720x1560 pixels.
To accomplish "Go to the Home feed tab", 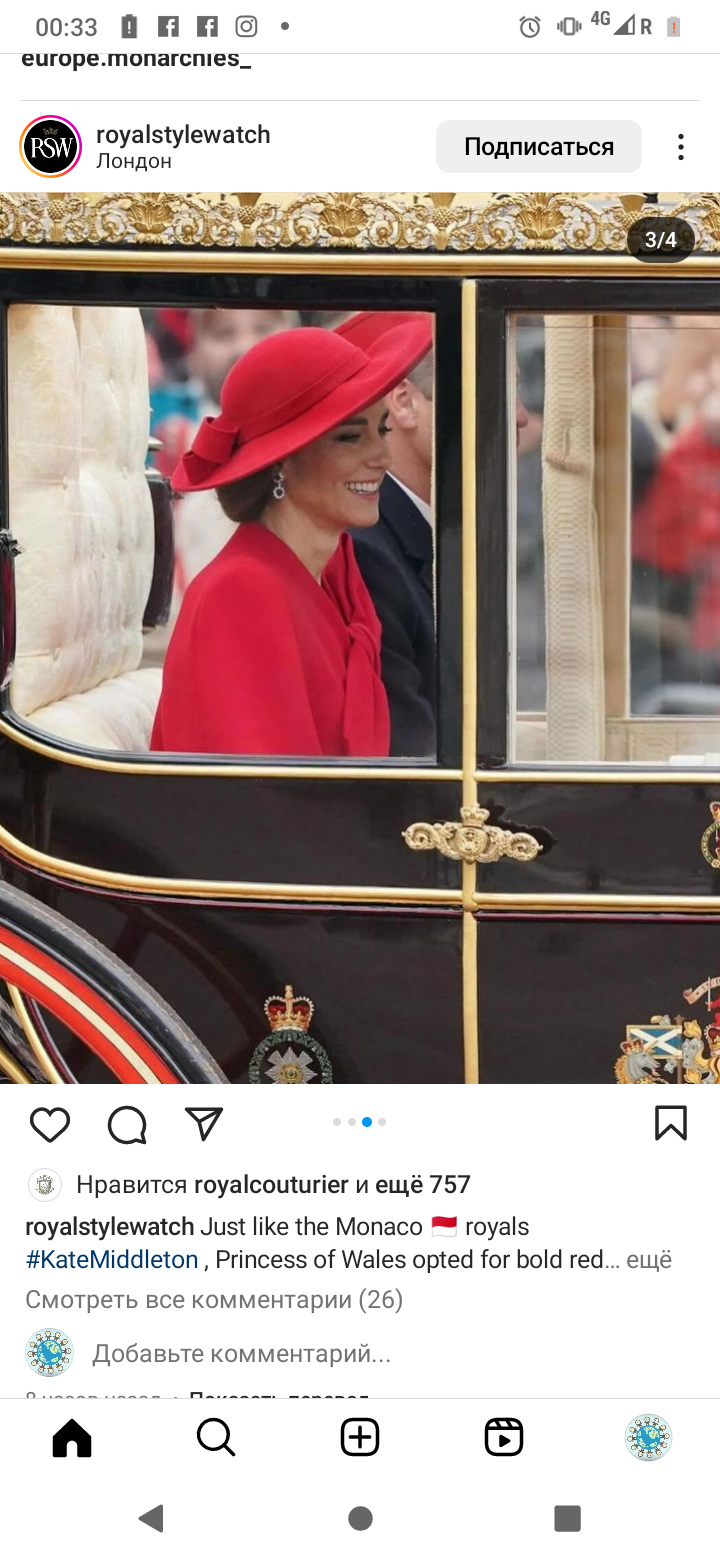I will 72,1438.
